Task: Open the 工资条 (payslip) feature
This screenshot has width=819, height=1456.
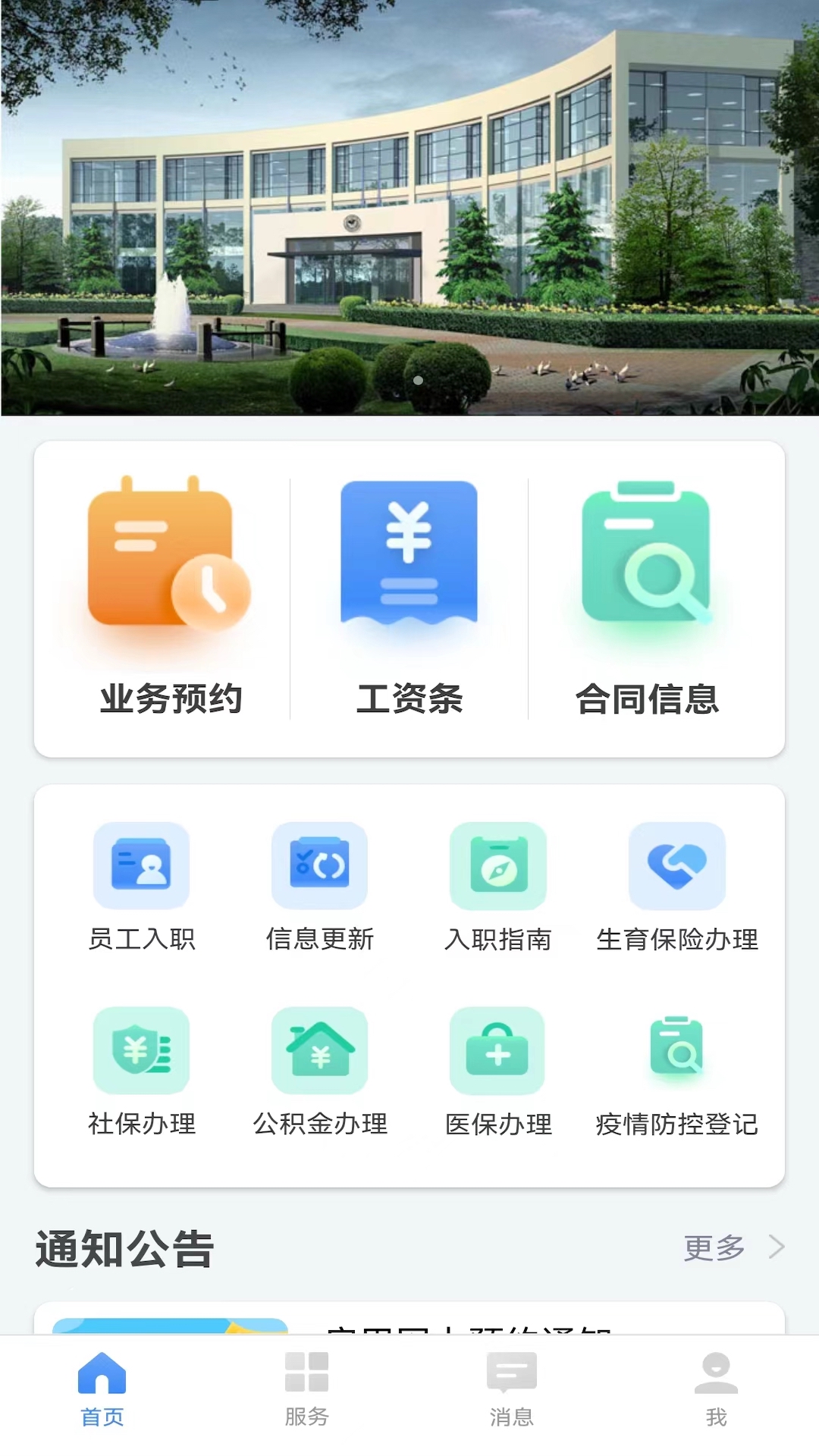Action: point(409,599)
